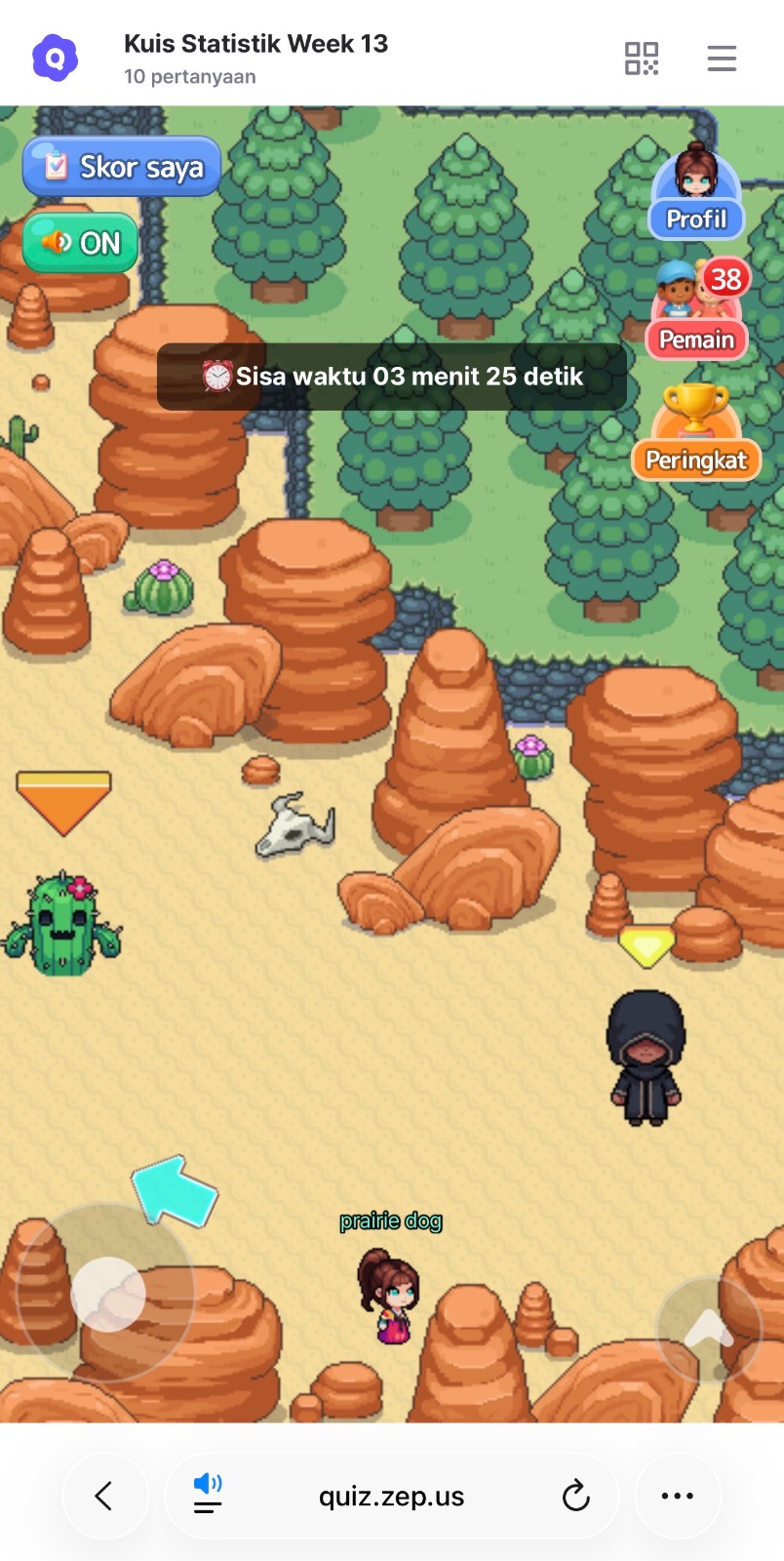Image resolution: width=784 pixels, height=1561 pixels.
Task: Tap the jump arrow action button
Action: pyautogui.click(x=709, y=1327)
